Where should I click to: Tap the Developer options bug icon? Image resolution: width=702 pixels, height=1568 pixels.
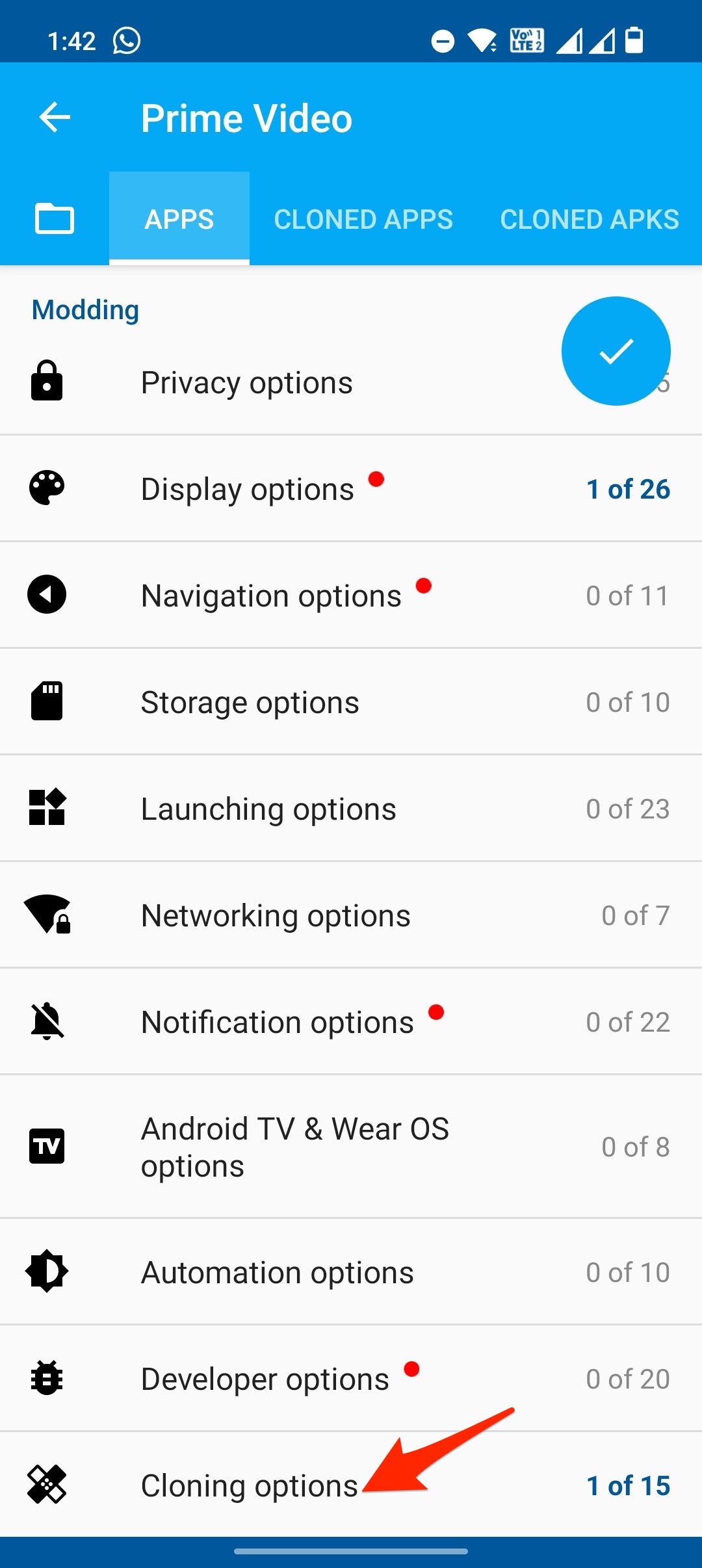point(47,1378)
